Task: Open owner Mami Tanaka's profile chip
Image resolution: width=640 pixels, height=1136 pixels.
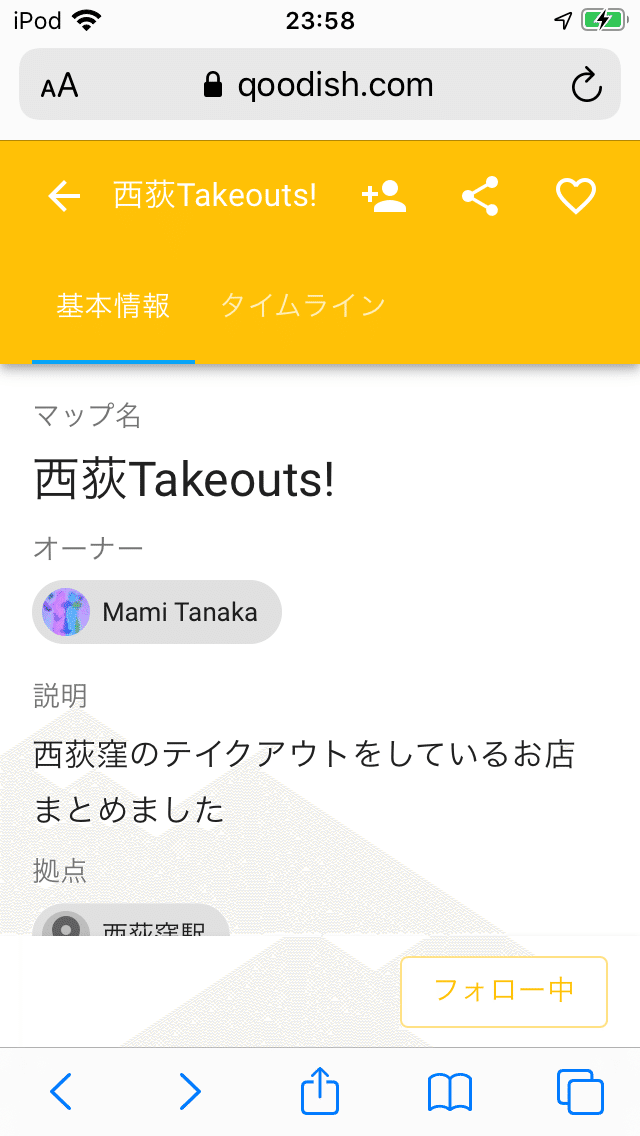Action: (157, 612)
